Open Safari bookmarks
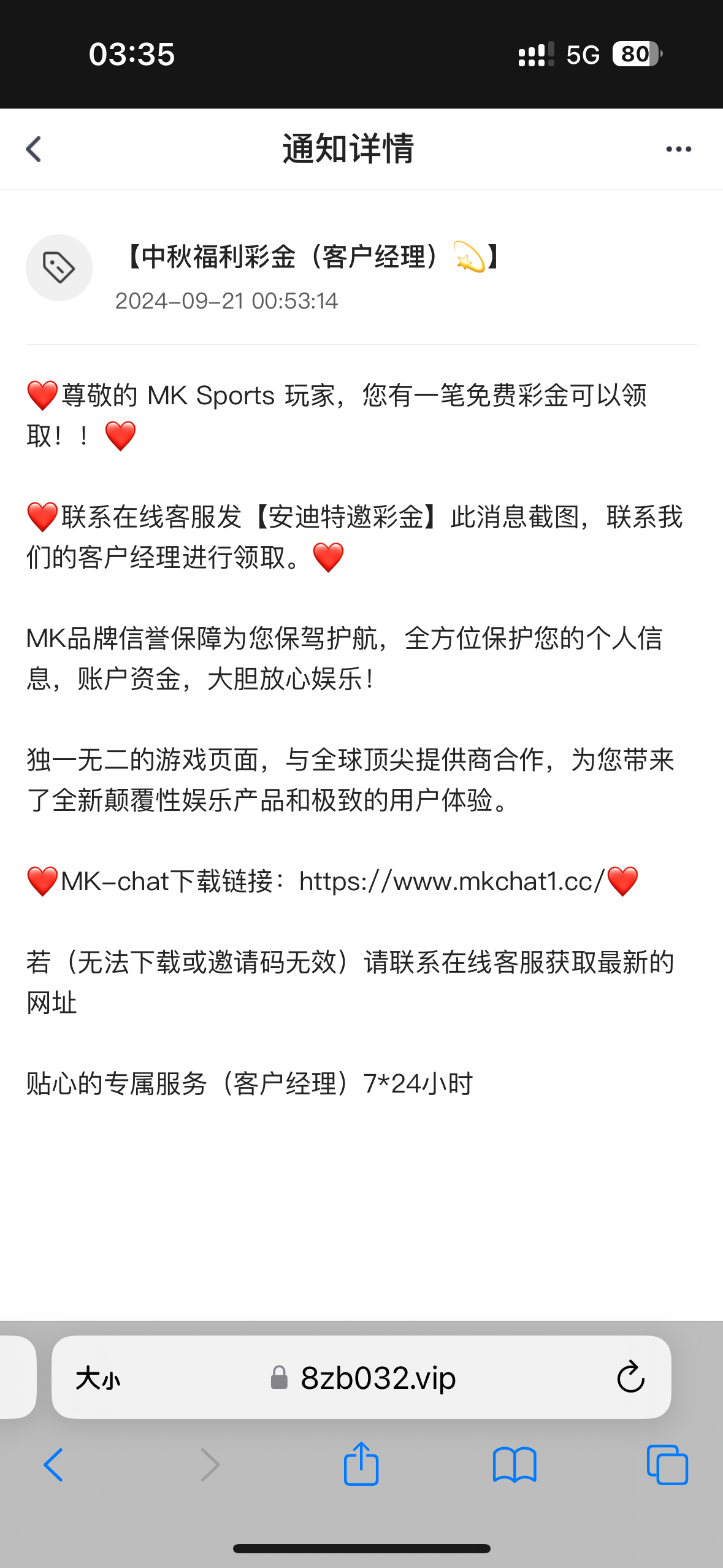 (515, 1465)
